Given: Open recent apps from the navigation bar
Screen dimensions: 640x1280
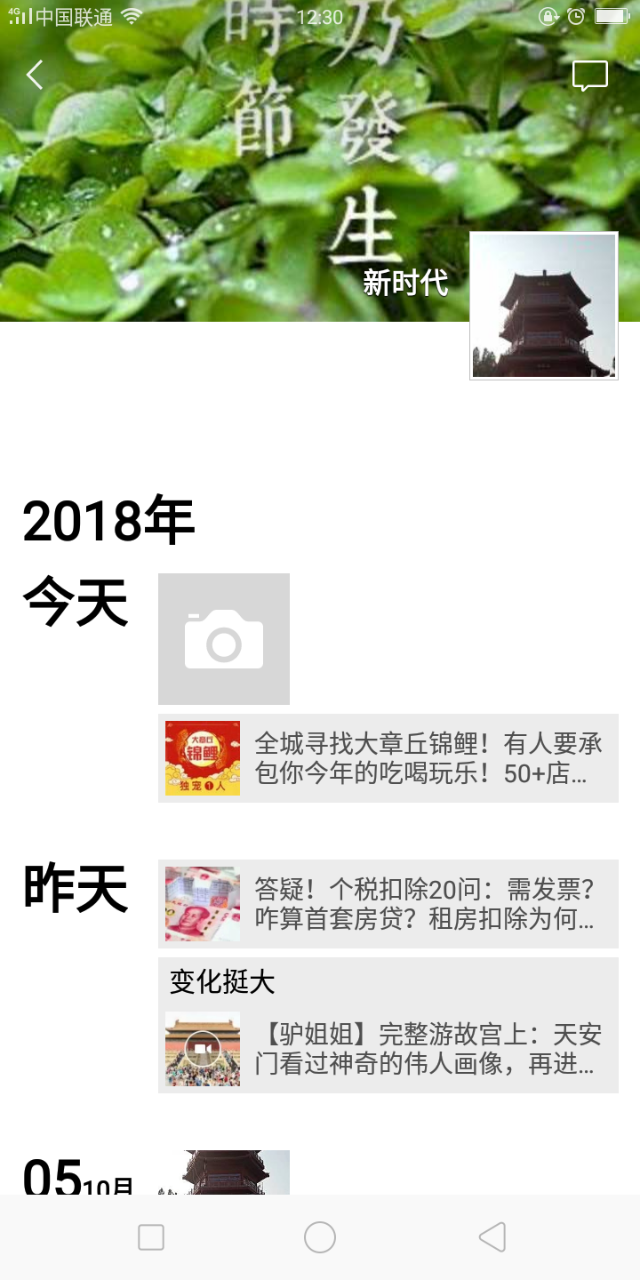Looking at the screenshot, I should pos(151,1238).
